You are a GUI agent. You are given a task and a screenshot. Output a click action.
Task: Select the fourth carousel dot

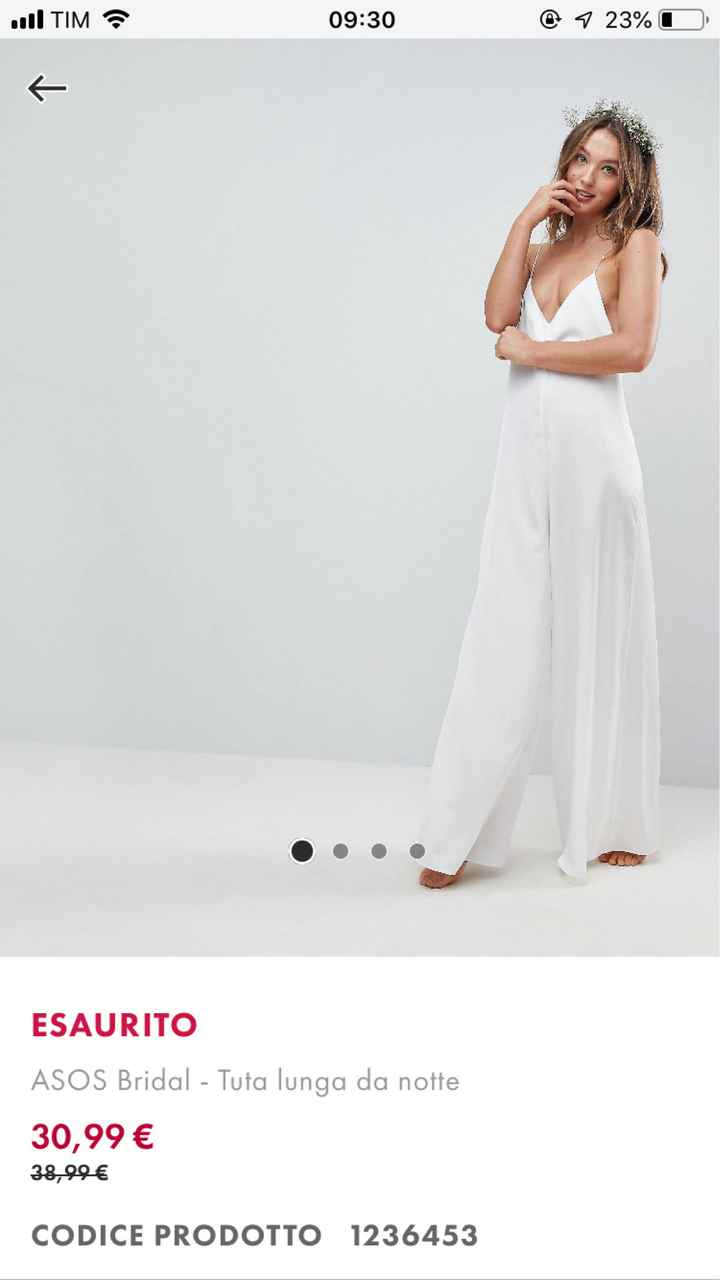(x=417, y=851)
